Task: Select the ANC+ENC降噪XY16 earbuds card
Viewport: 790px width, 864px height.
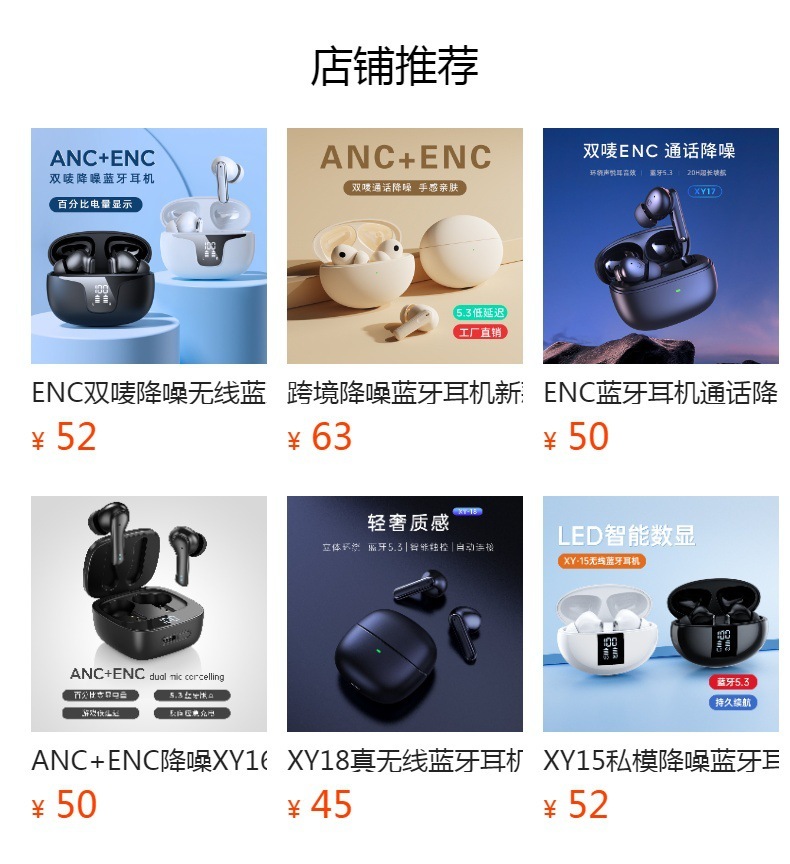Action: (x=149, y=614)
